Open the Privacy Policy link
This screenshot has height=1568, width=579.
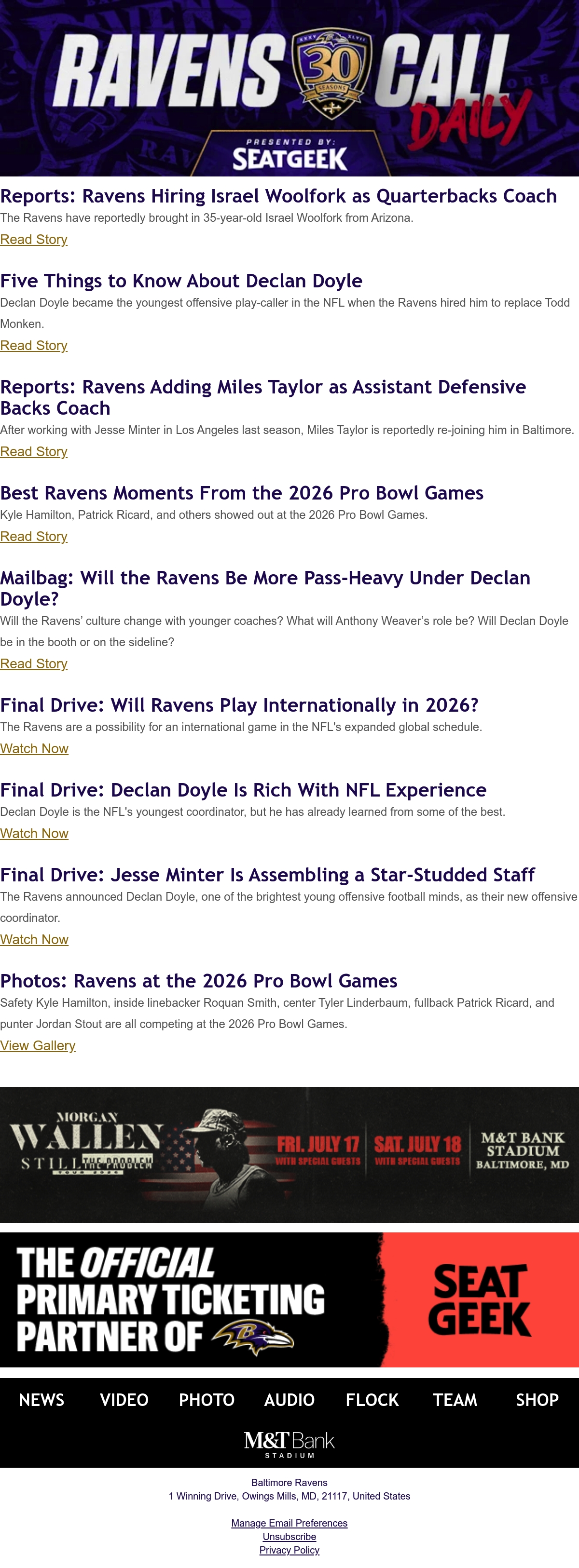(289, 1550)
